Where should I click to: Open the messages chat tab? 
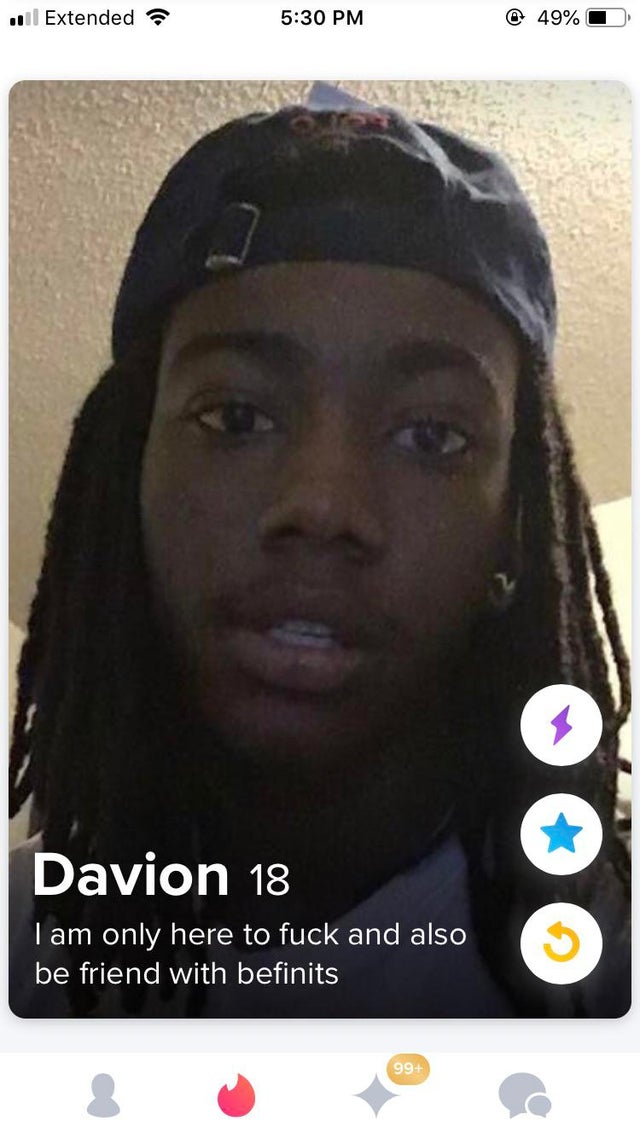524,1096
